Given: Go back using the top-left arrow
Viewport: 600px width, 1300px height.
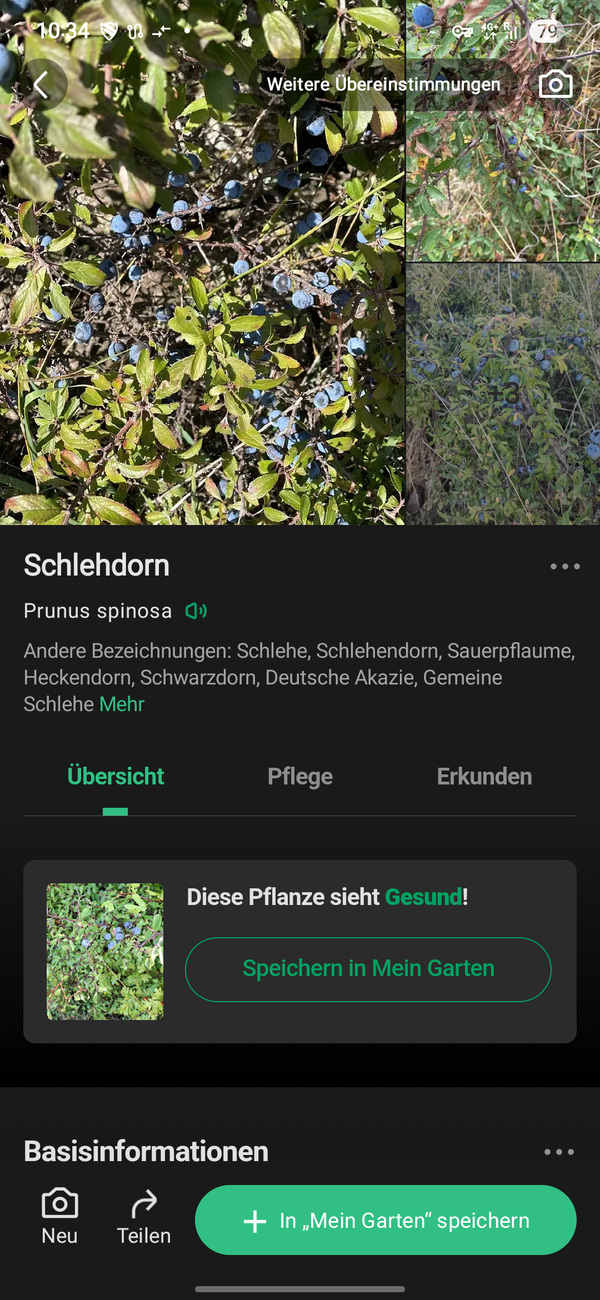Looking at the screenshot, I should (x=40, y=85).
